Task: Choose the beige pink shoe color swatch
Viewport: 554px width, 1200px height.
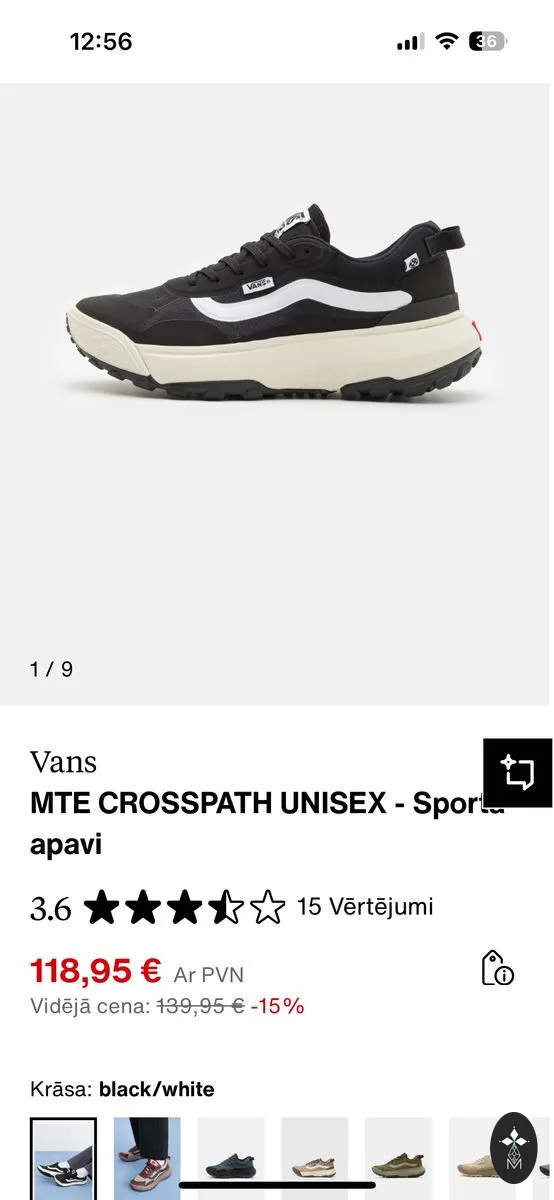Action: point(314,1158)
